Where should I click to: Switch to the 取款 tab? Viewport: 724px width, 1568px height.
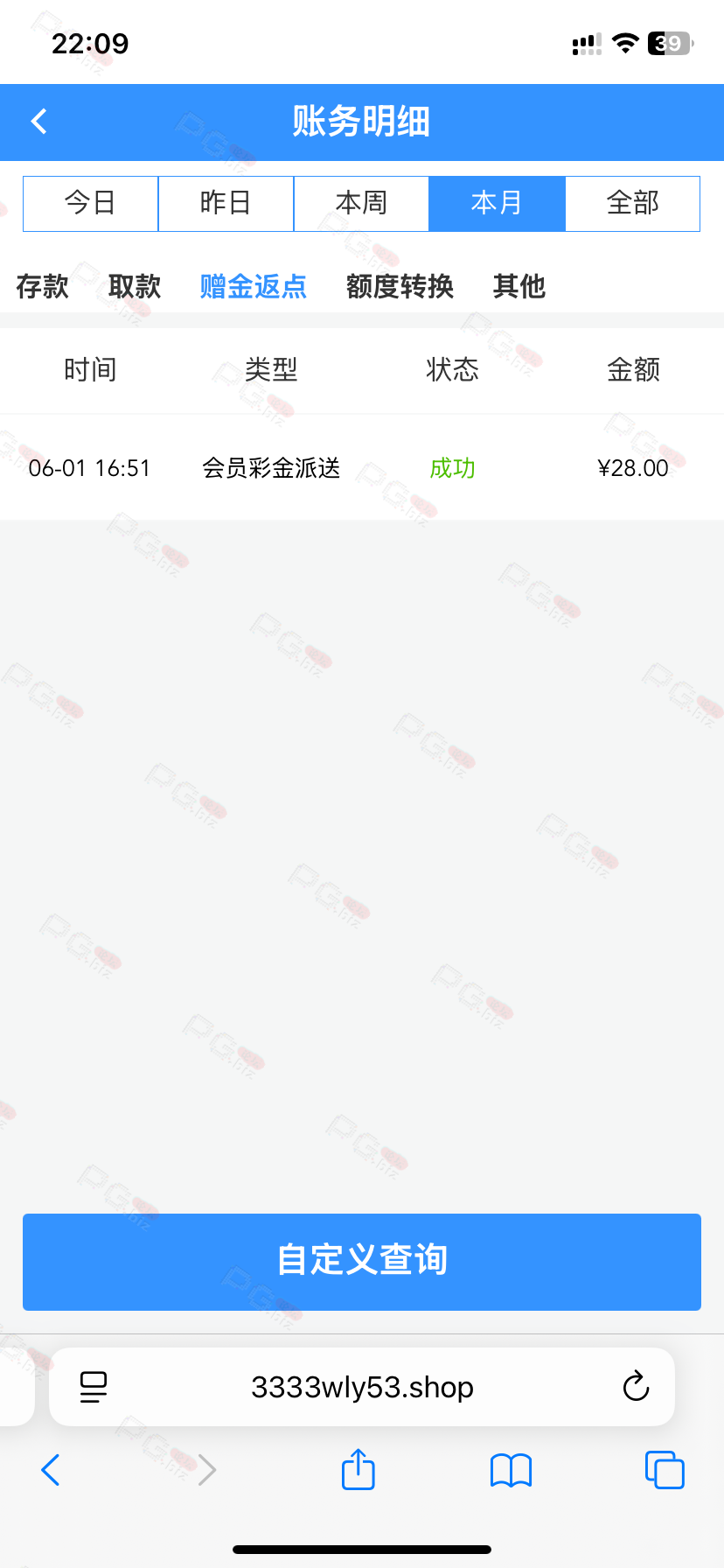coord(135,286)
